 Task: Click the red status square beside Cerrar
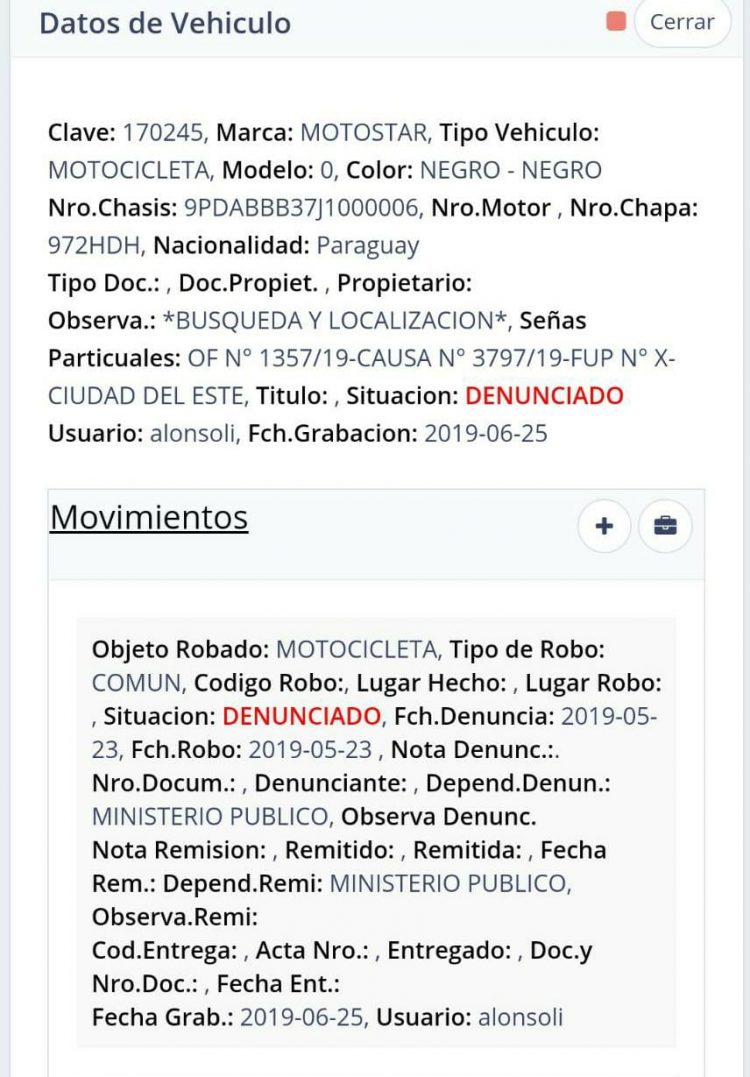pyautogui.click(x=614, y=21)
